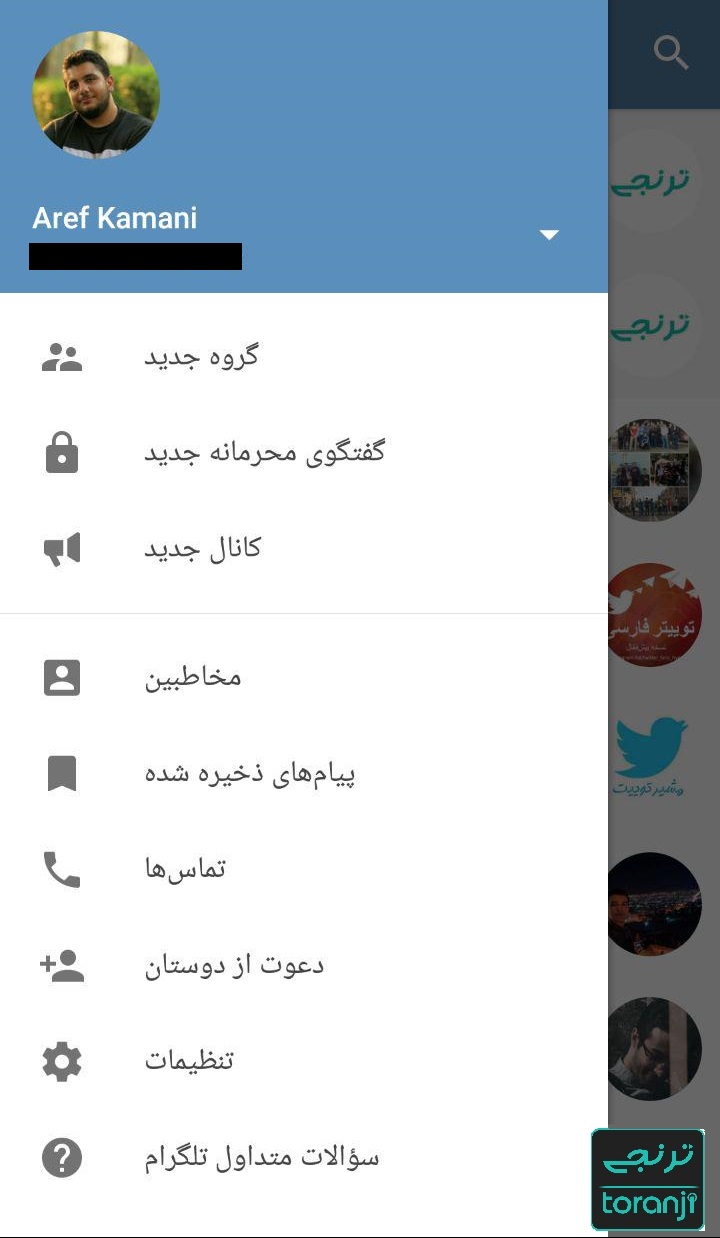Tap Aref Kamani's profile photo
Screen dimensions: 720x1238
(96, 96)
